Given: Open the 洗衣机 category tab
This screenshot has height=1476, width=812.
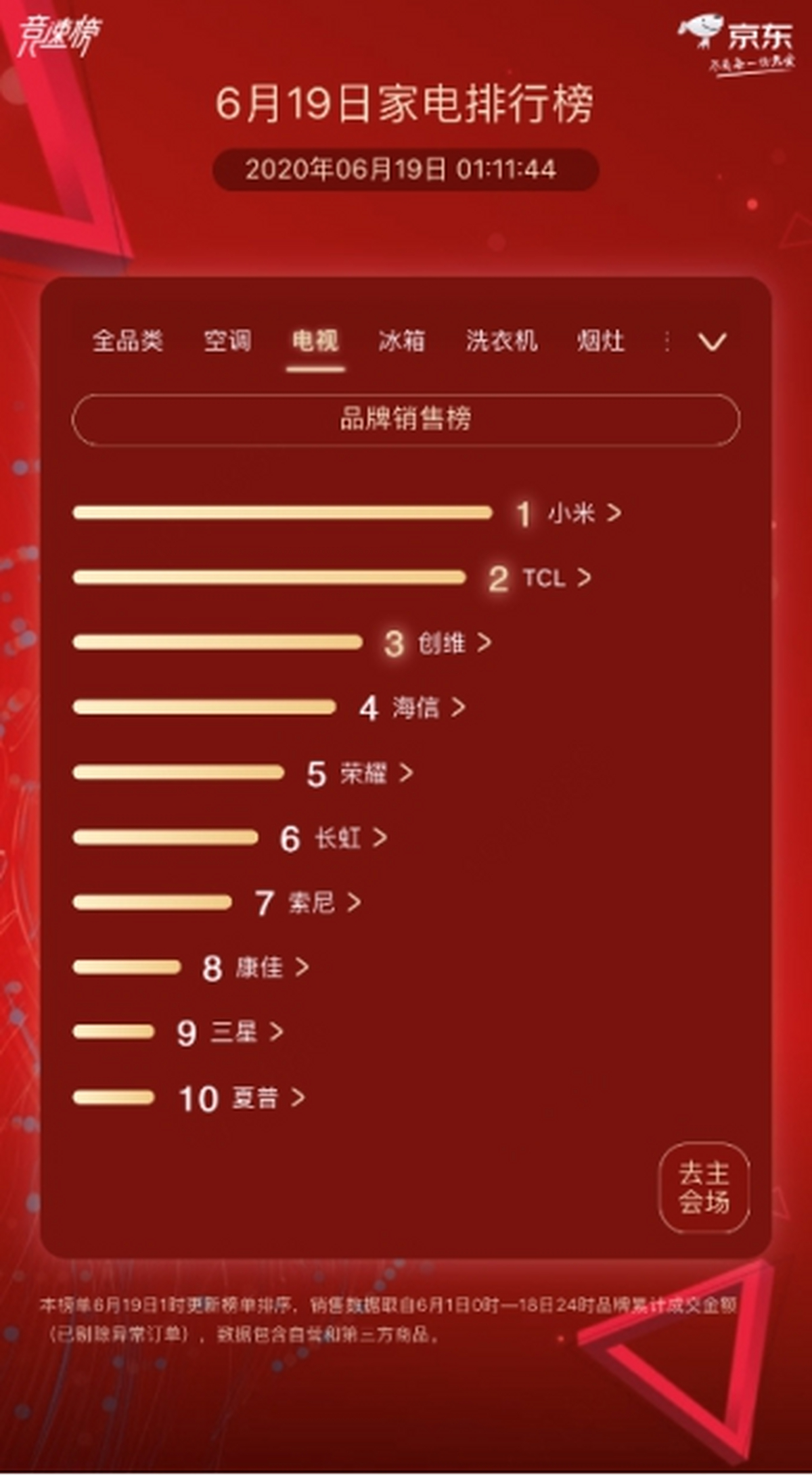Looking at the screenshot, I should [501, 340].
